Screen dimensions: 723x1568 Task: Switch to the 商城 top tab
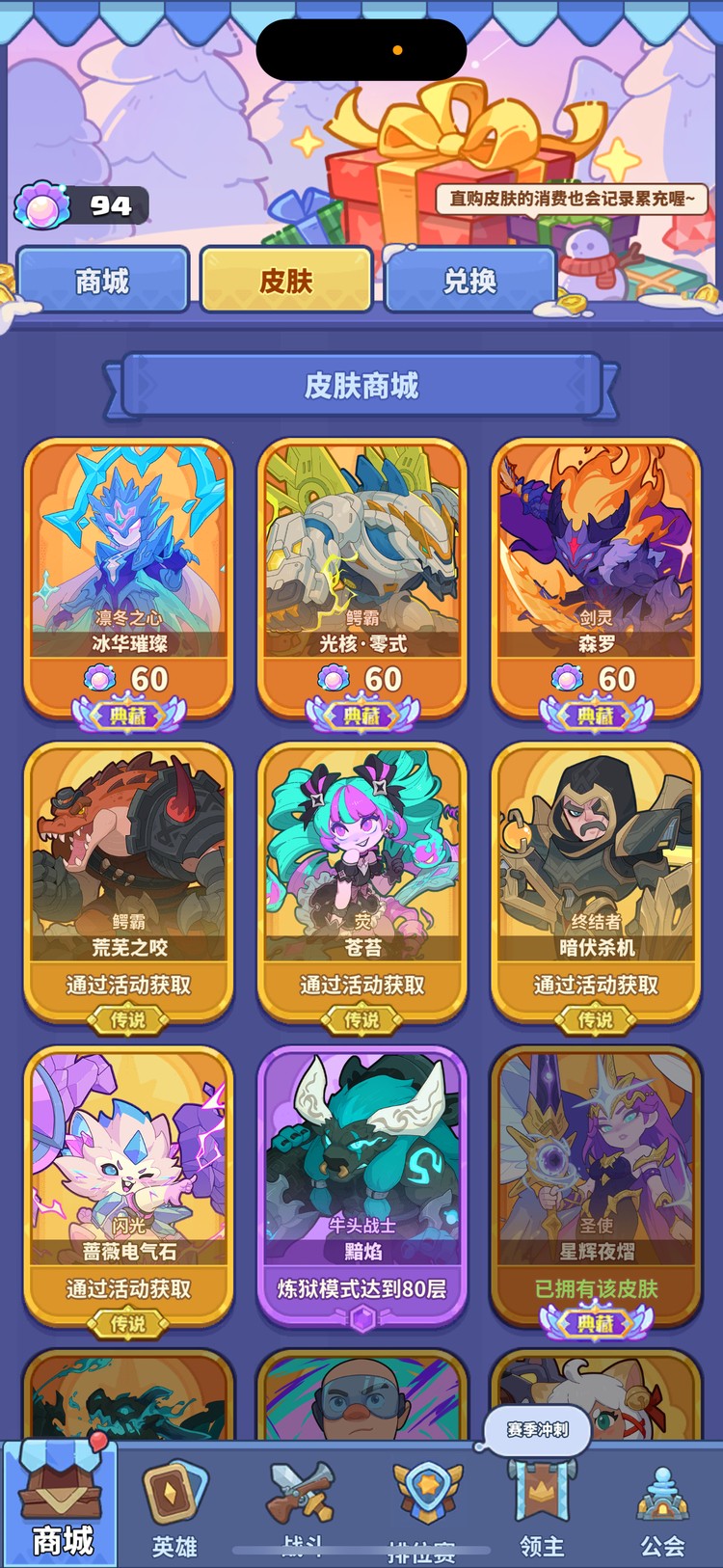[x=102, y=281]
